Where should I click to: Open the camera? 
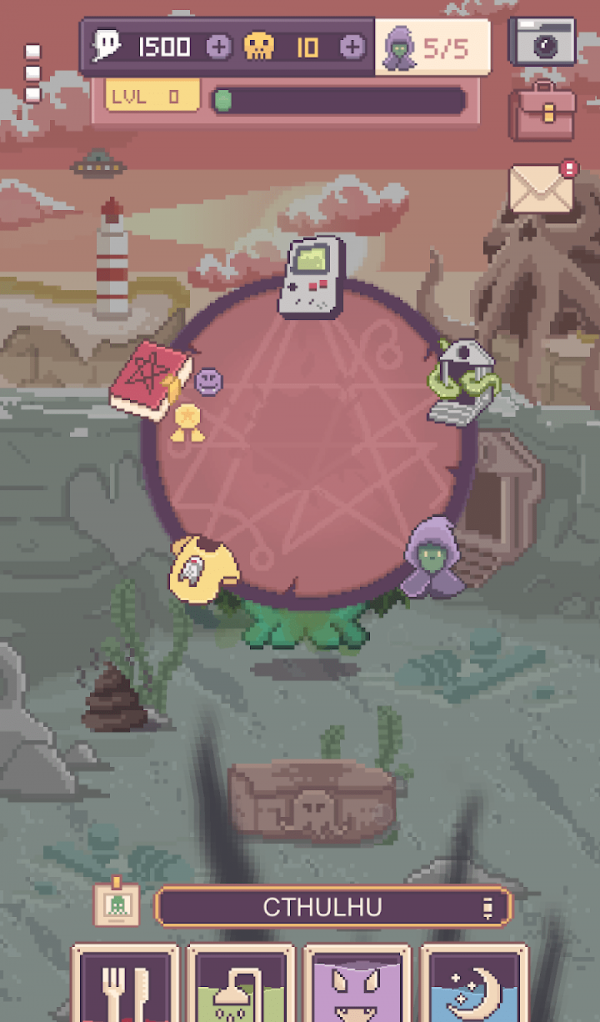click(x=542, y=43)
